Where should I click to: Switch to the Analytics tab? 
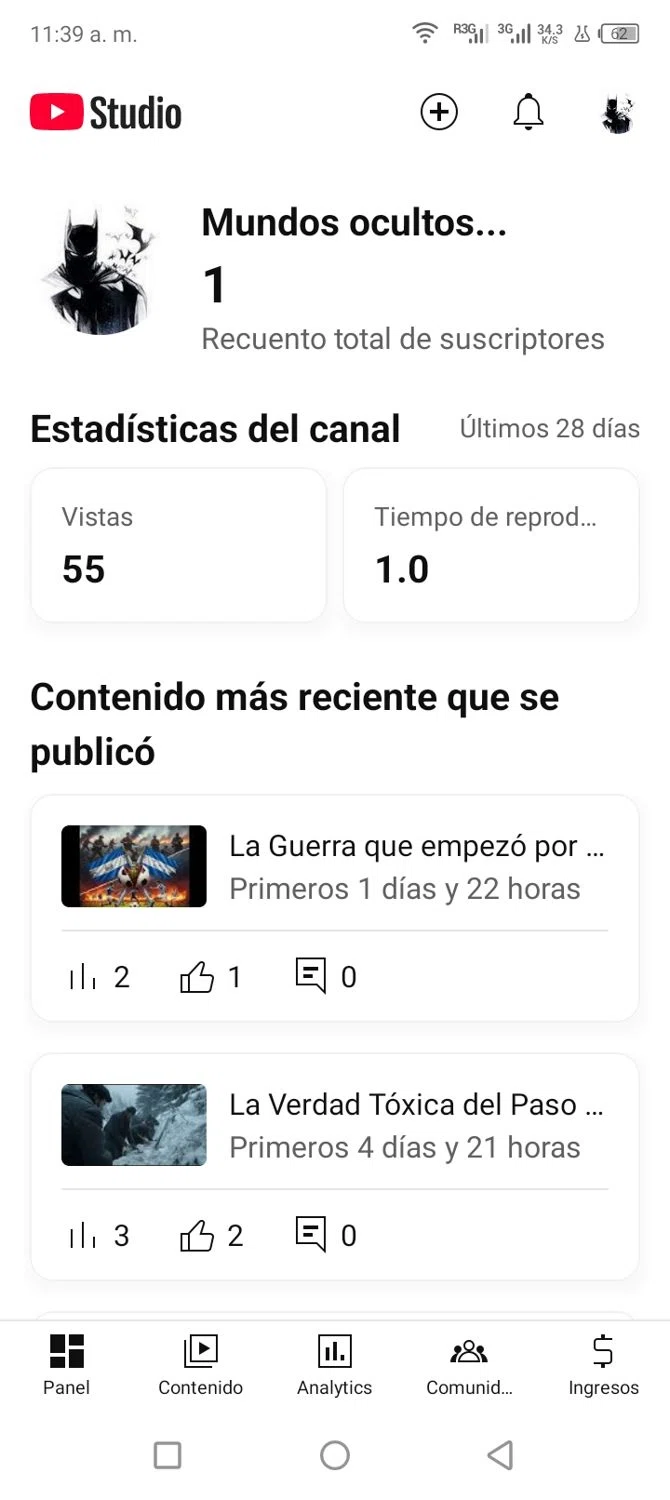[x=334, y=1365]
